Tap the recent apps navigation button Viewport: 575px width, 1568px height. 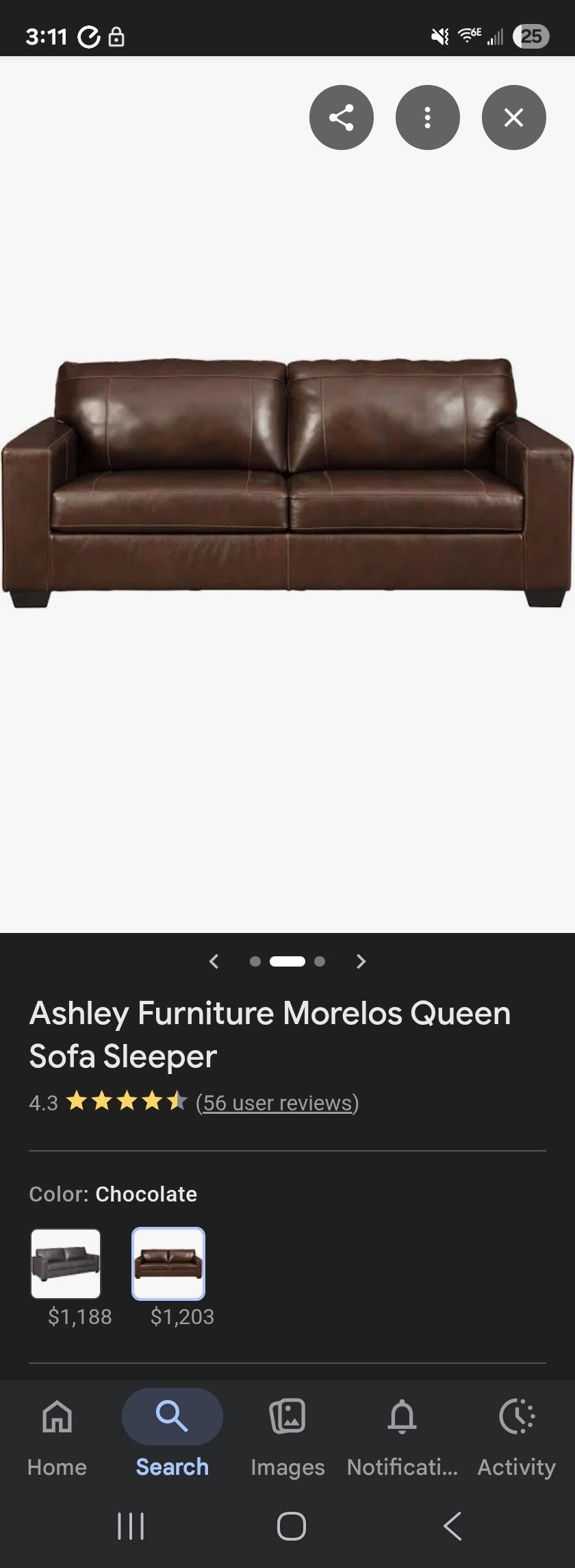click(130, 1526)
